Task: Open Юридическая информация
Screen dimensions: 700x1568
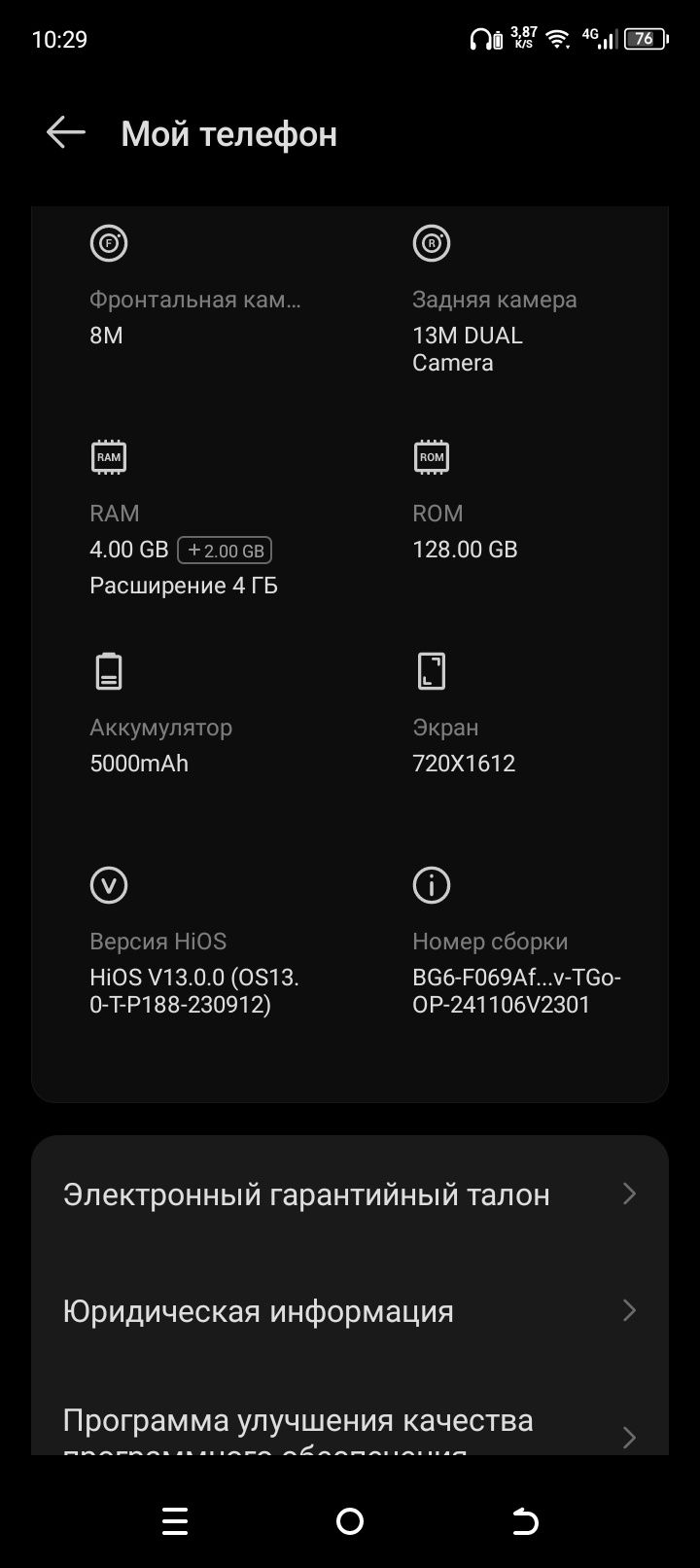Action: pos(350,1311)
